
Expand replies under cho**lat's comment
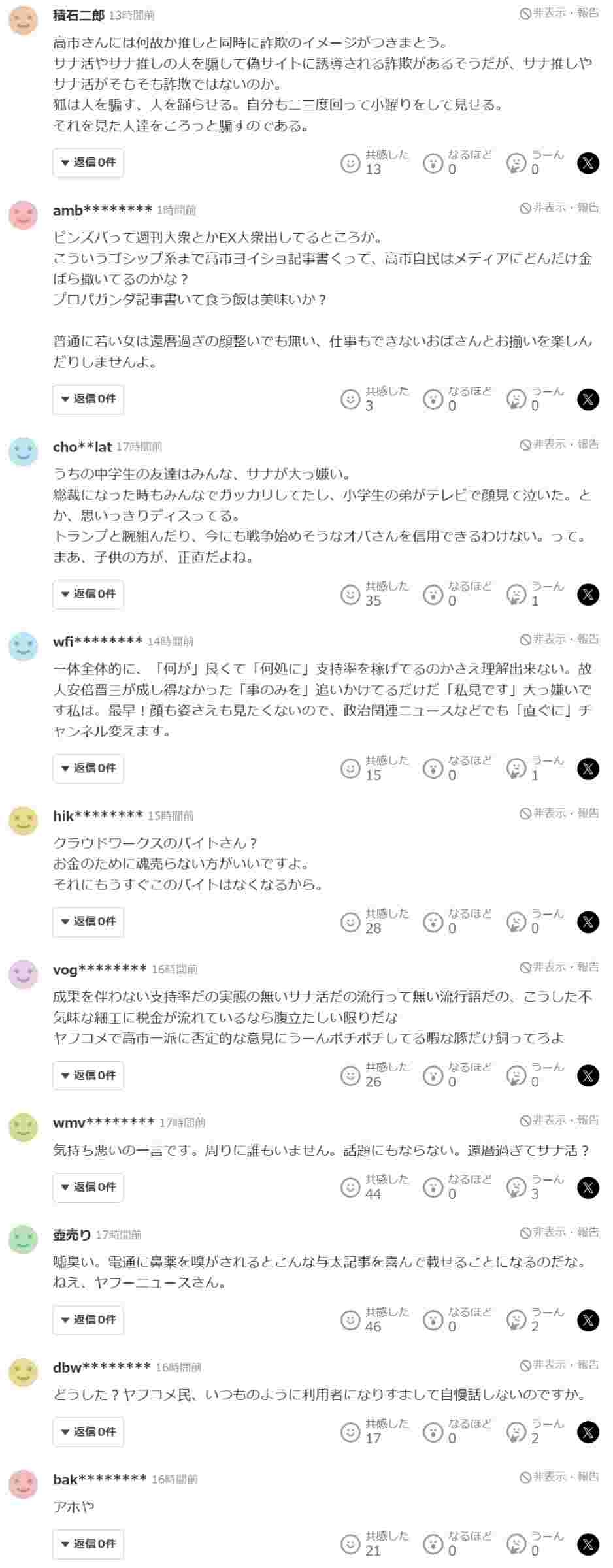click(88, 594)
